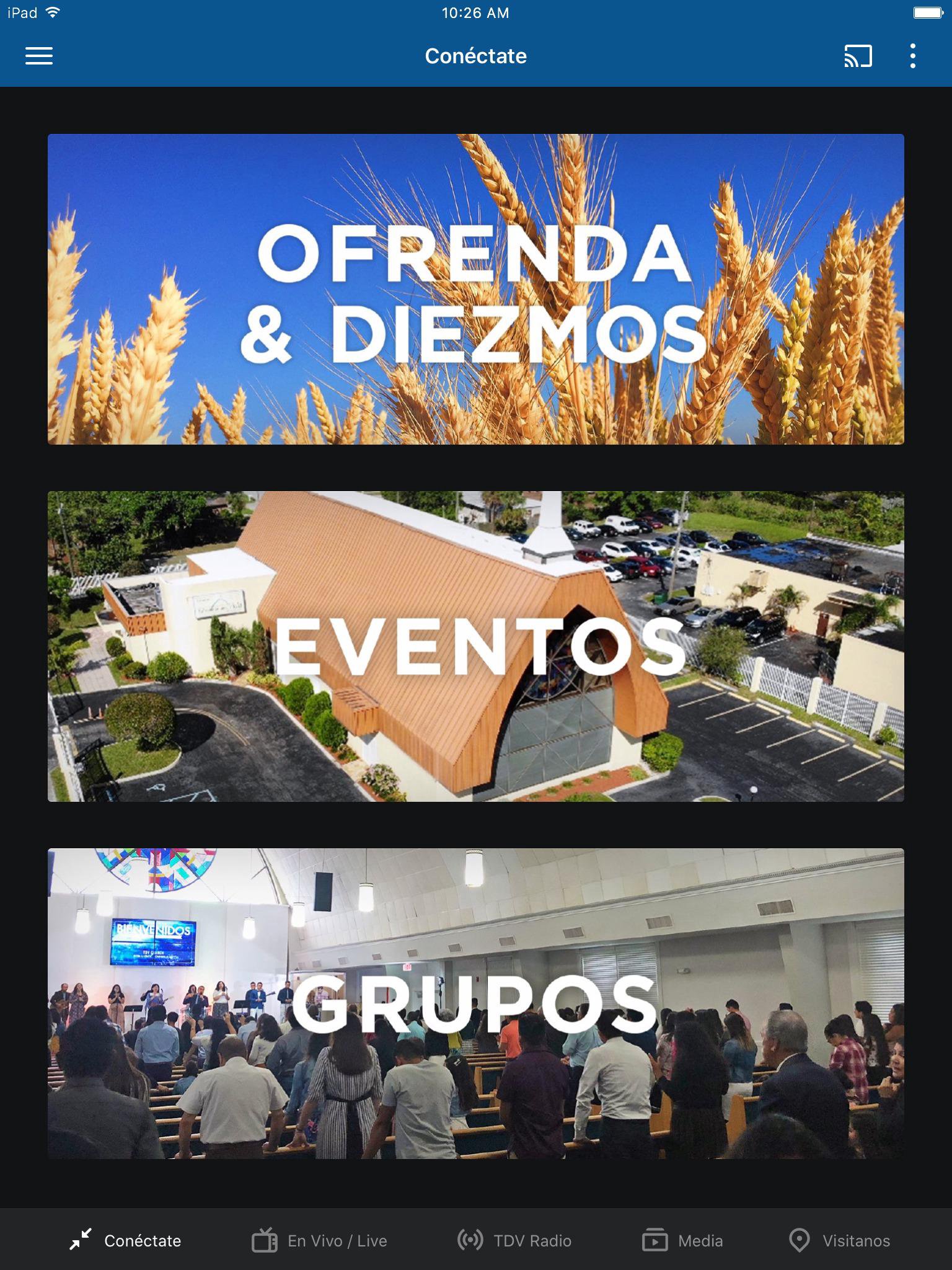Open the Media tab
The height and width of the screenshot is (1270, 952).
pos(682,1240)
